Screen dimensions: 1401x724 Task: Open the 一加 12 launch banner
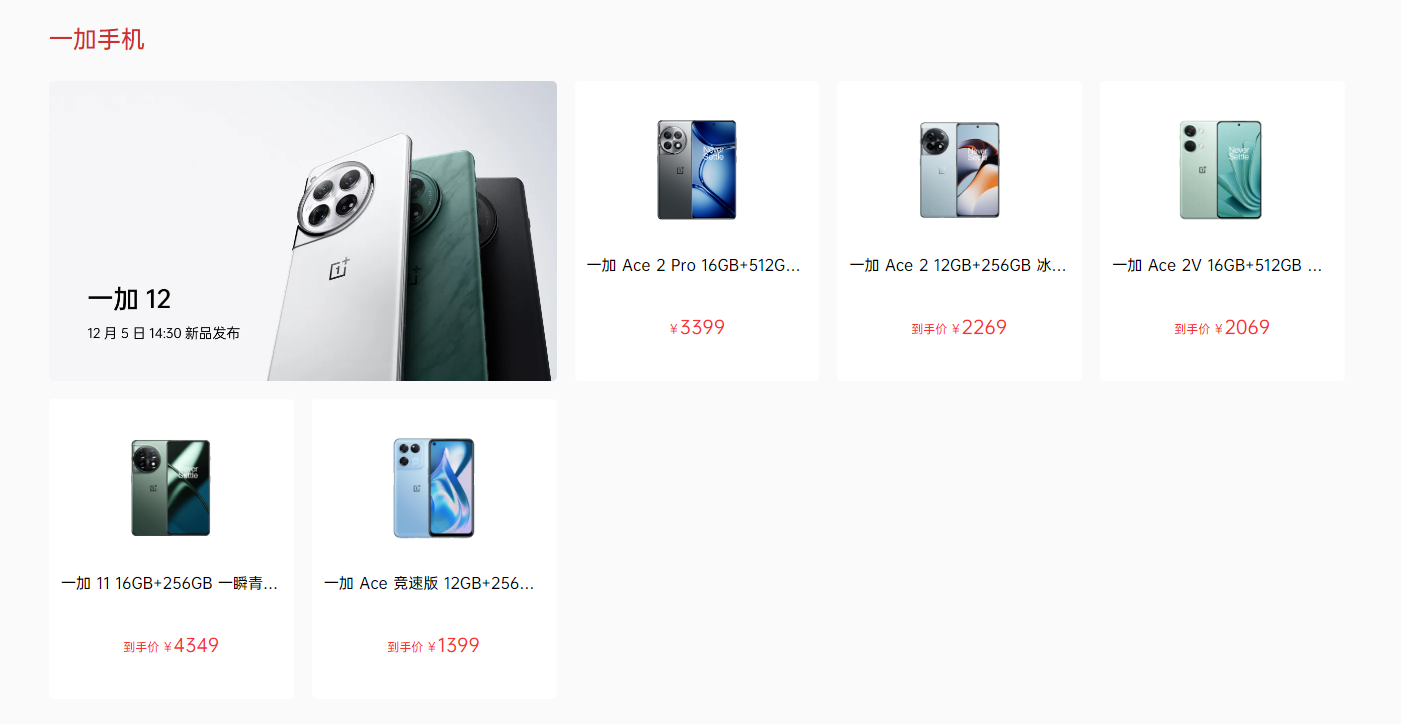pyautogui.click(x=303, y=231)
